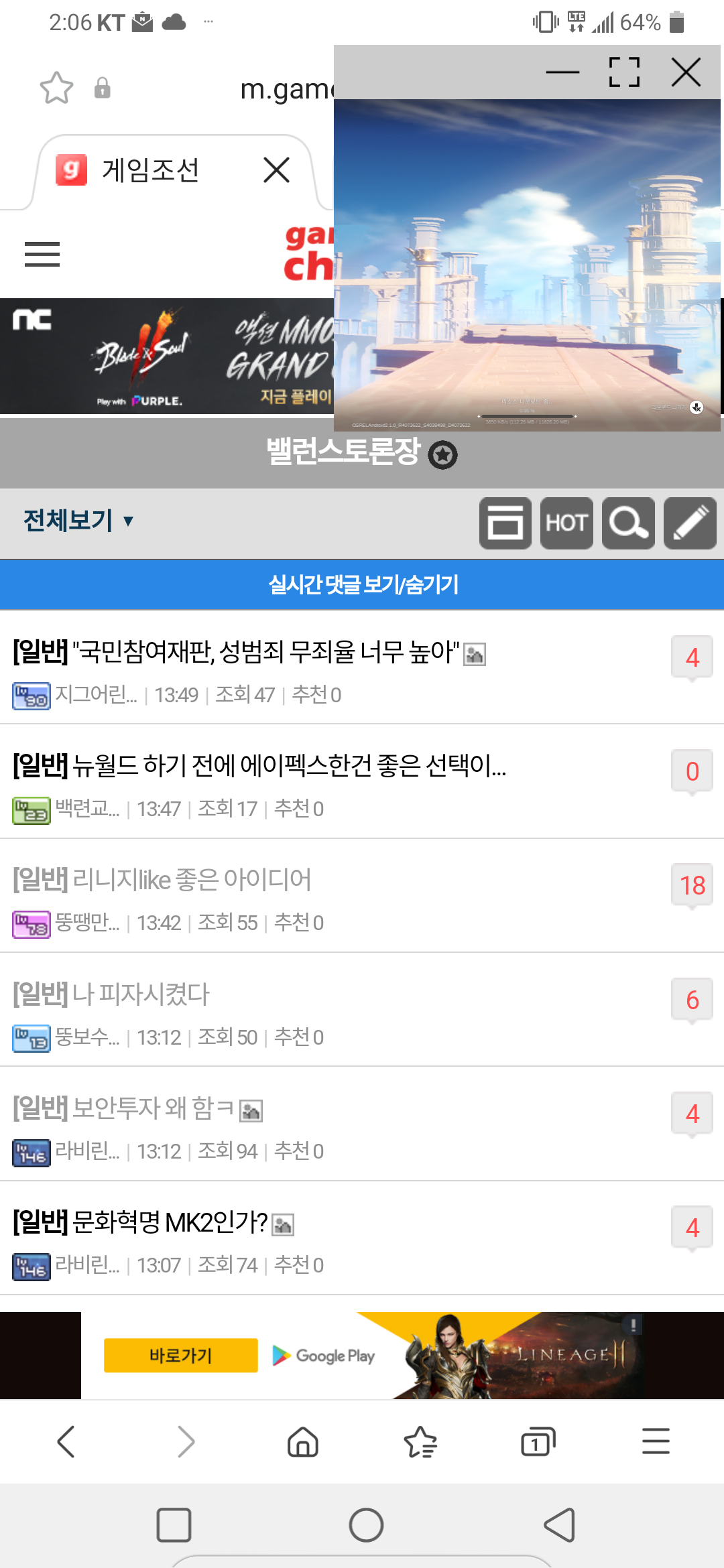Expand floating window to full screen

click(624, 72)
